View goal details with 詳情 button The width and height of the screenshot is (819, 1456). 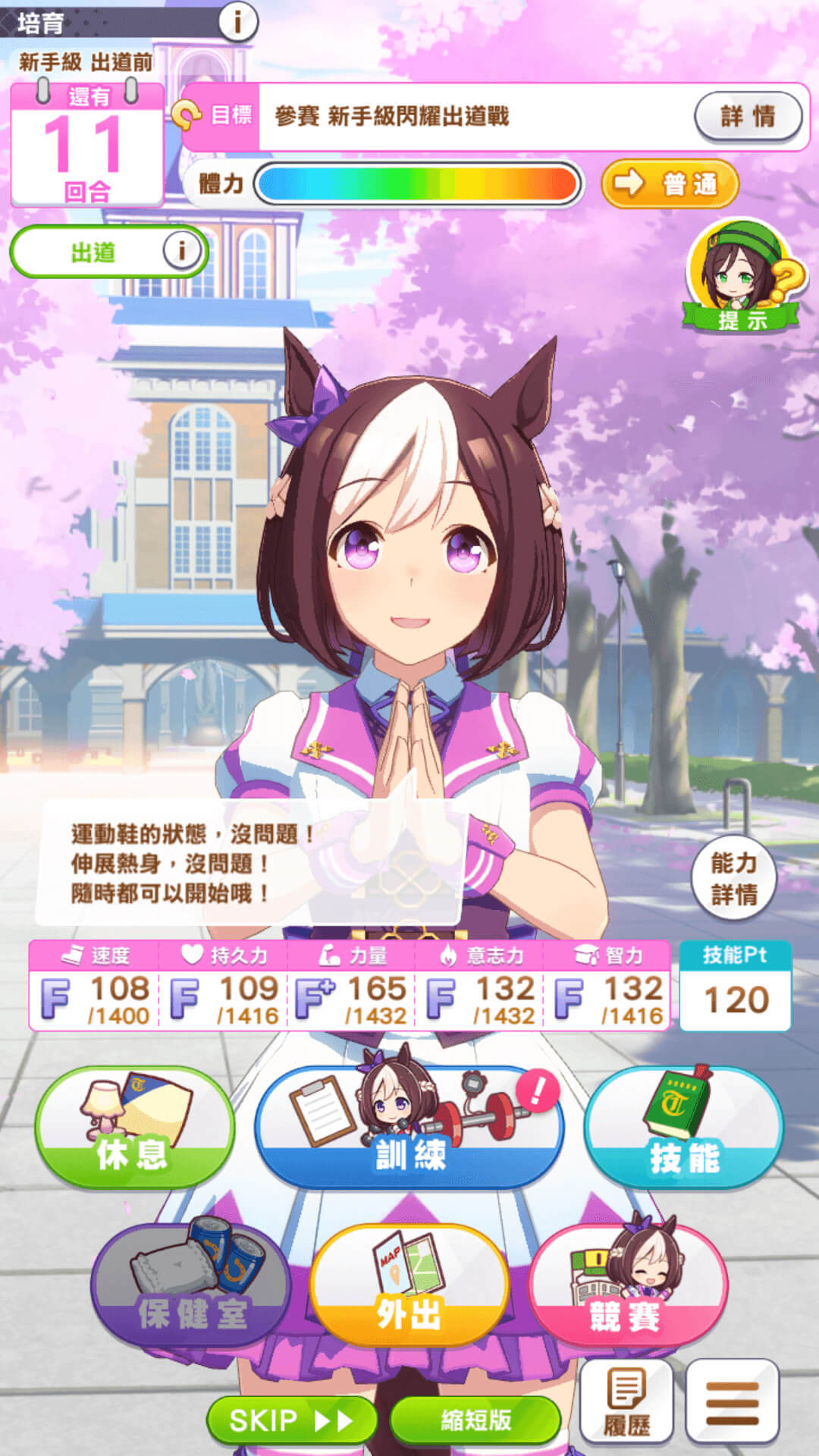748,117
